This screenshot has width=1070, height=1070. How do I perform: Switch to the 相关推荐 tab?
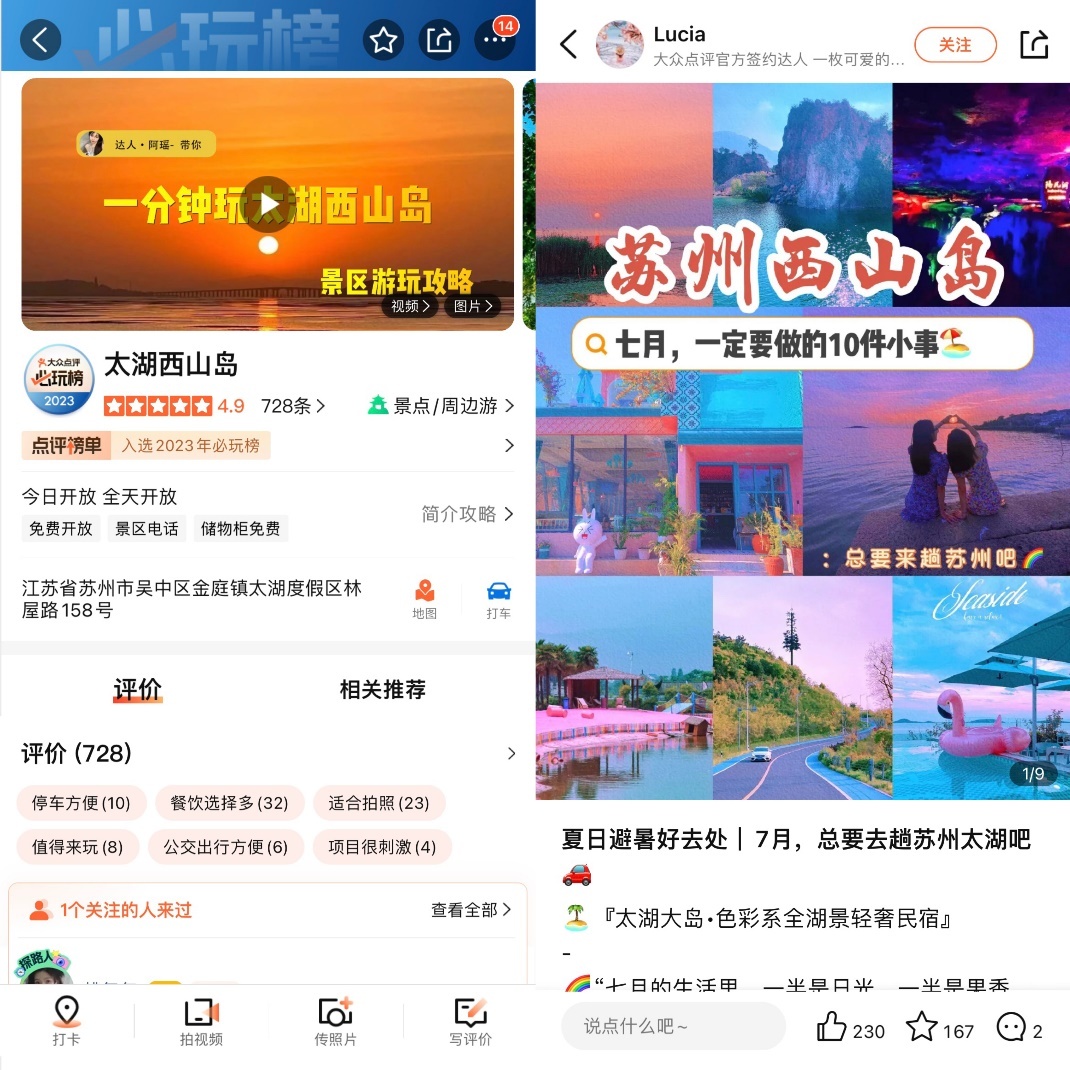pyautogui.click(x=383, y=689)
